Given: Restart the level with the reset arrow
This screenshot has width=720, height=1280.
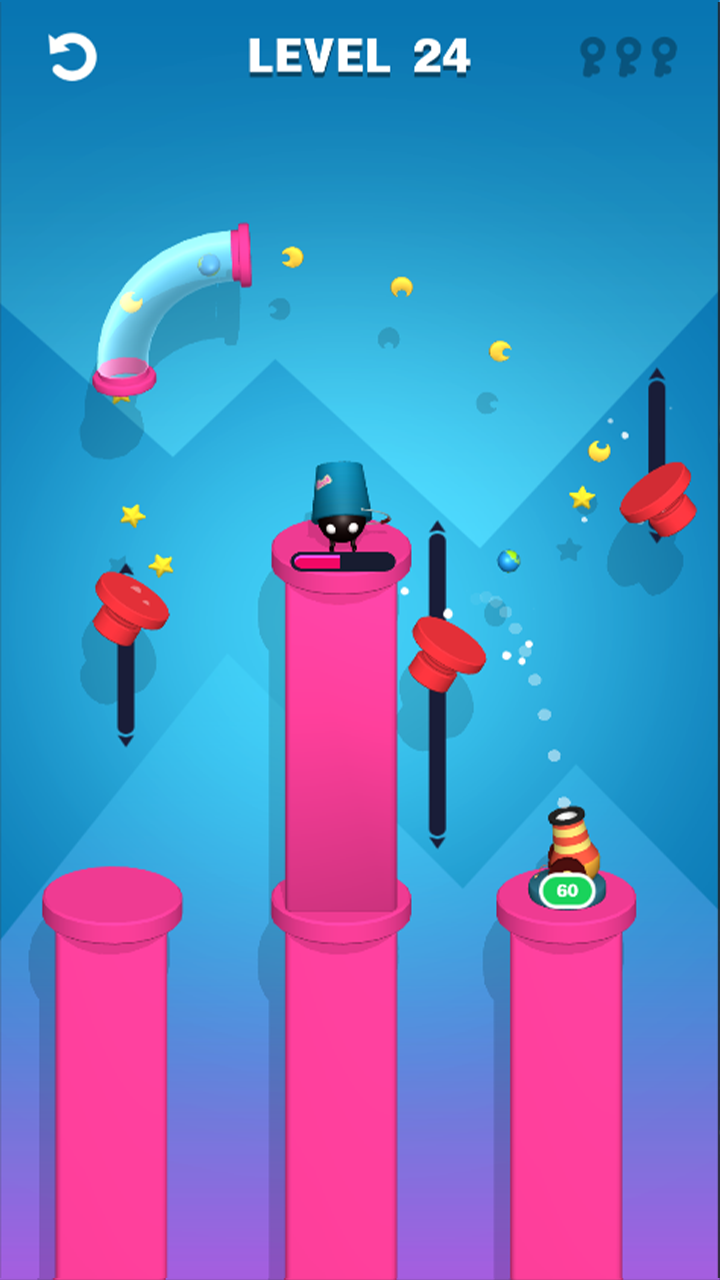Looking at the screenshot, I should pos(72,57).
